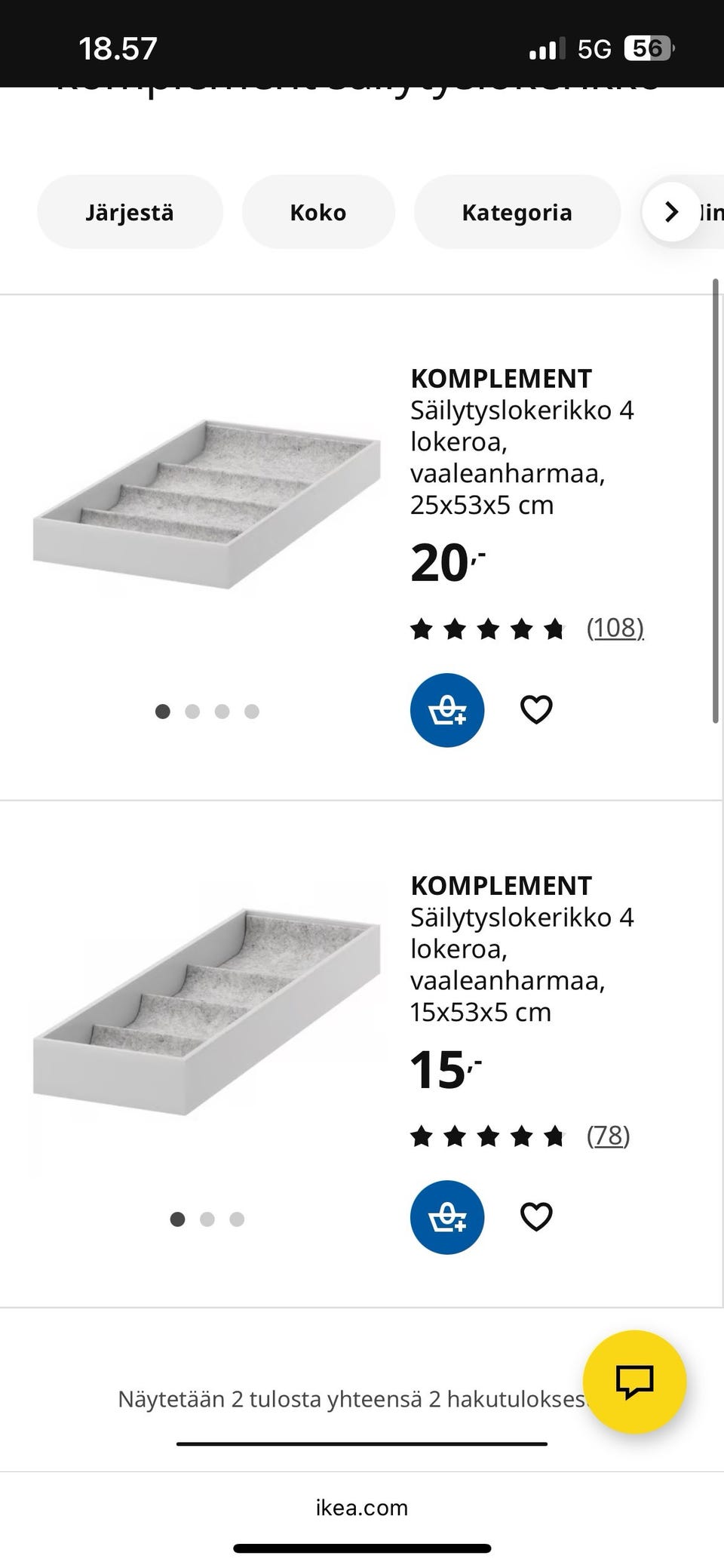
Task: Select the fourth carousel dot on first product
Action: [x=252, y=711]
